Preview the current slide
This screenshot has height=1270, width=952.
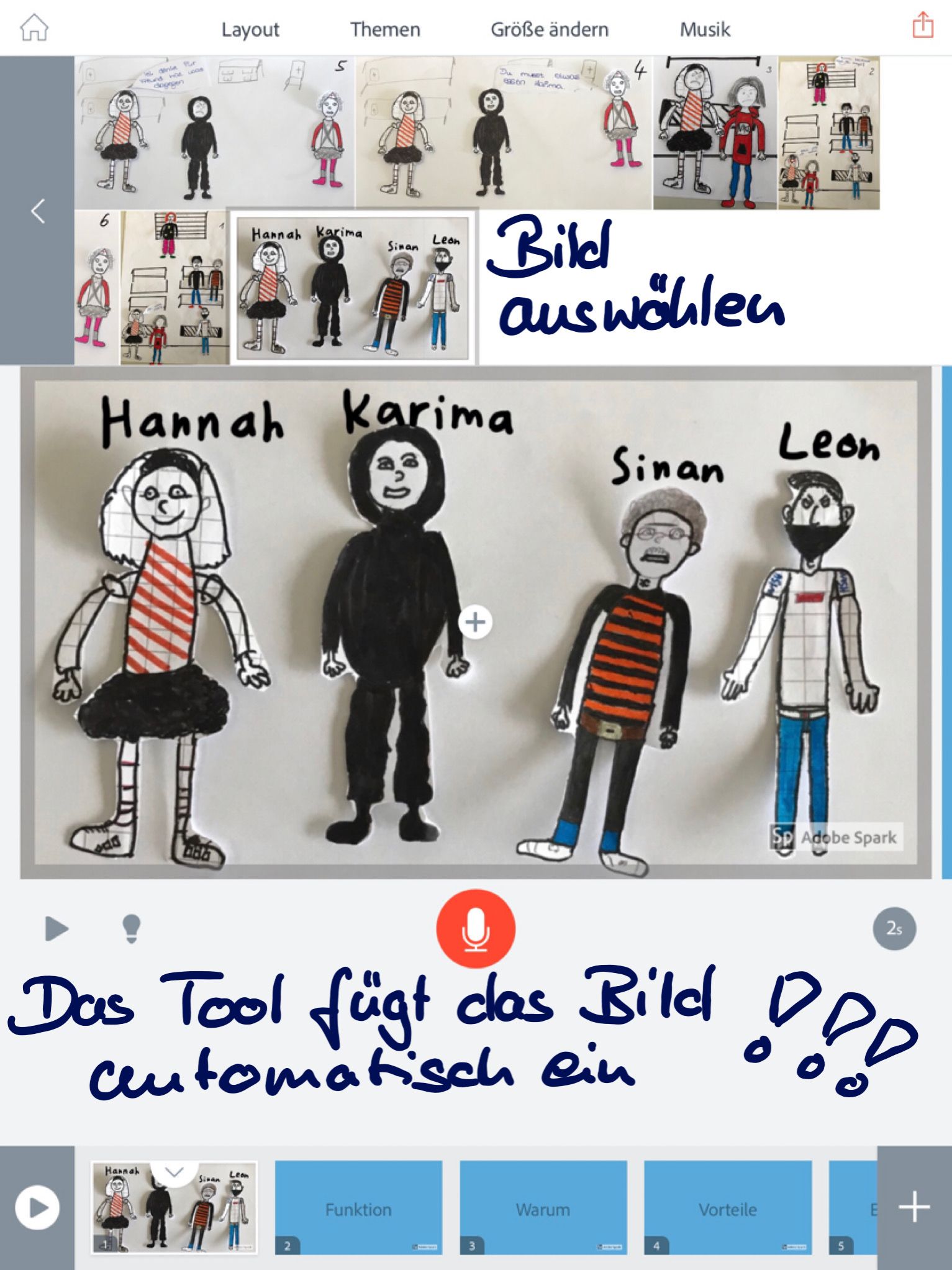click(x=57, y=929)
